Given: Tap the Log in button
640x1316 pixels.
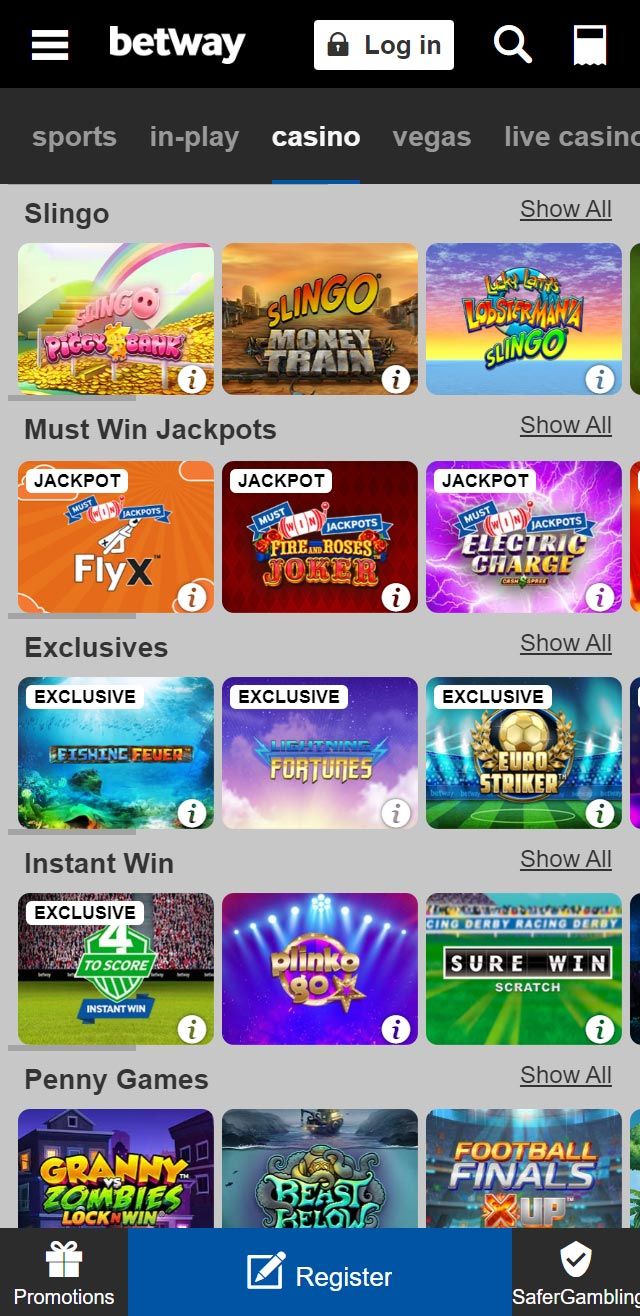Looking at the screenshot, I should click(384, 45).
